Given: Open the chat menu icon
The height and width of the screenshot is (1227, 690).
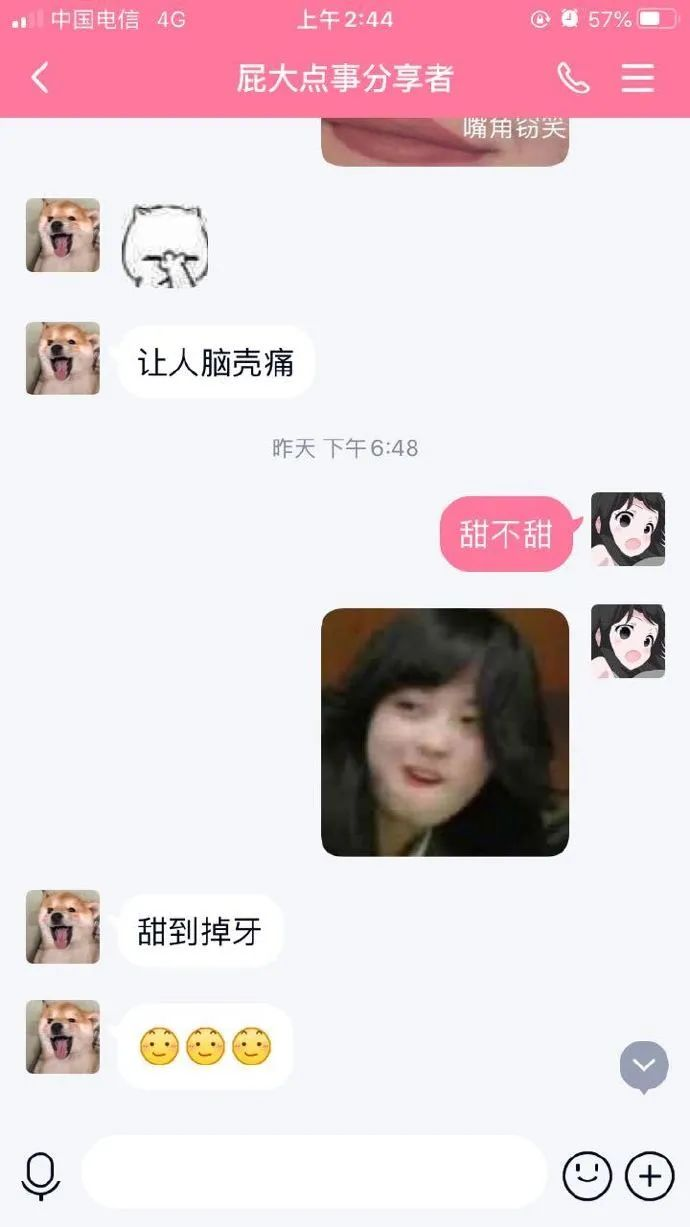Looking at the screenshot, I should (638, 78).
